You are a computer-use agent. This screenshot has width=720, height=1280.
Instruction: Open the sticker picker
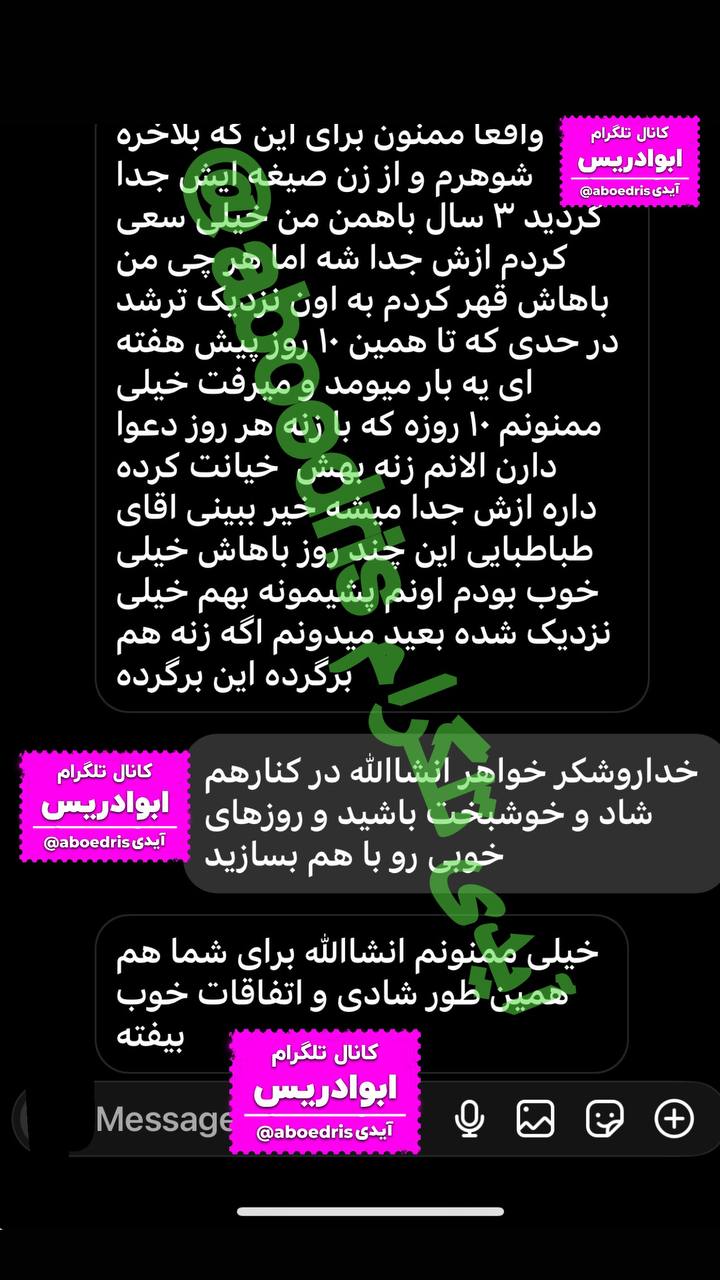coord(604,1118)
